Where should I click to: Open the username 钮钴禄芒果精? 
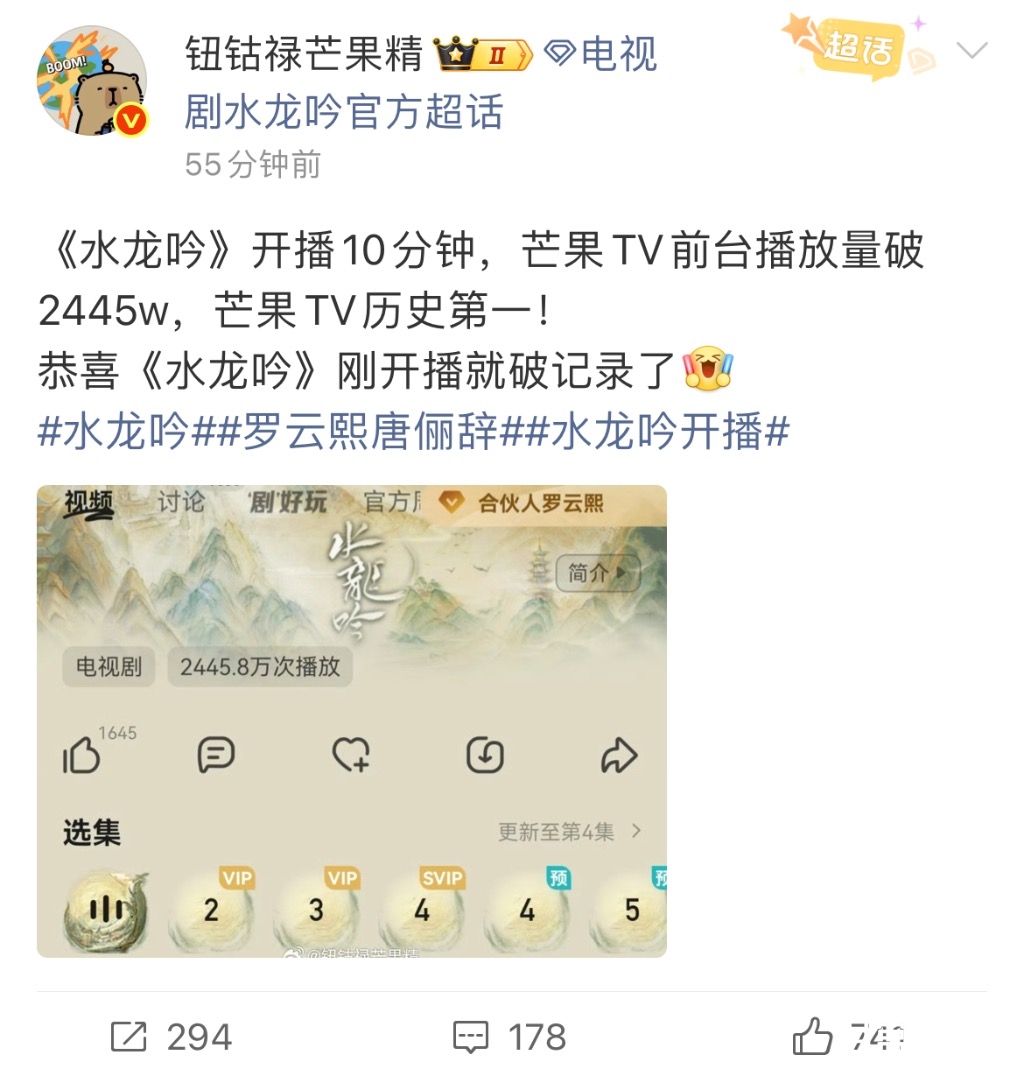click(305, 53)
